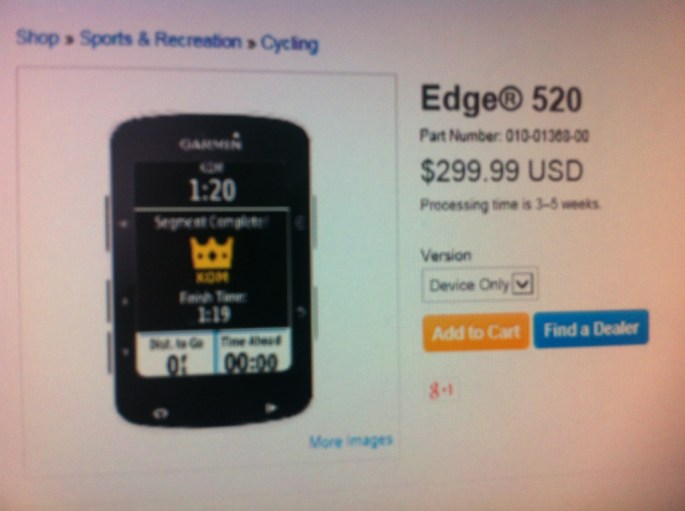Viewport: 685px width, 511px height.
Task: Open the Sports & Recreation breadcrumb
Action: pyautogui.click(x=160, y=41)
